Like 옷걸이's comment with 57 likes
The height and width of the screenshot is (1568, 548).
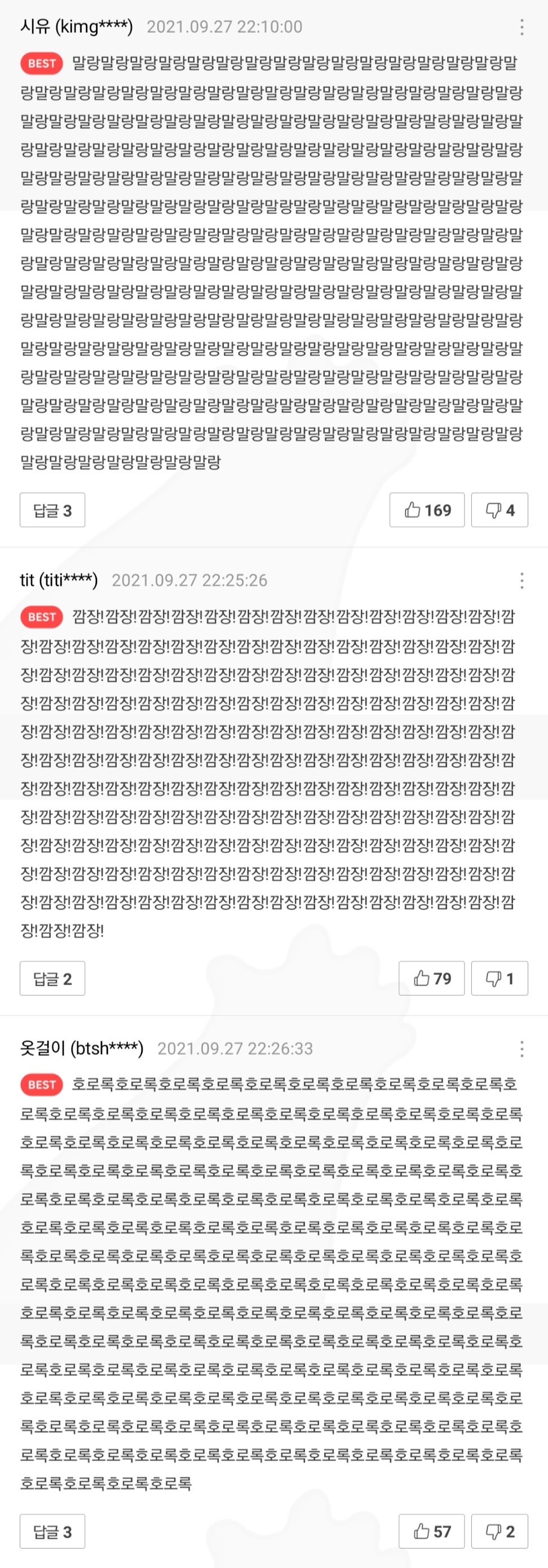click(x=431, y=1531)
